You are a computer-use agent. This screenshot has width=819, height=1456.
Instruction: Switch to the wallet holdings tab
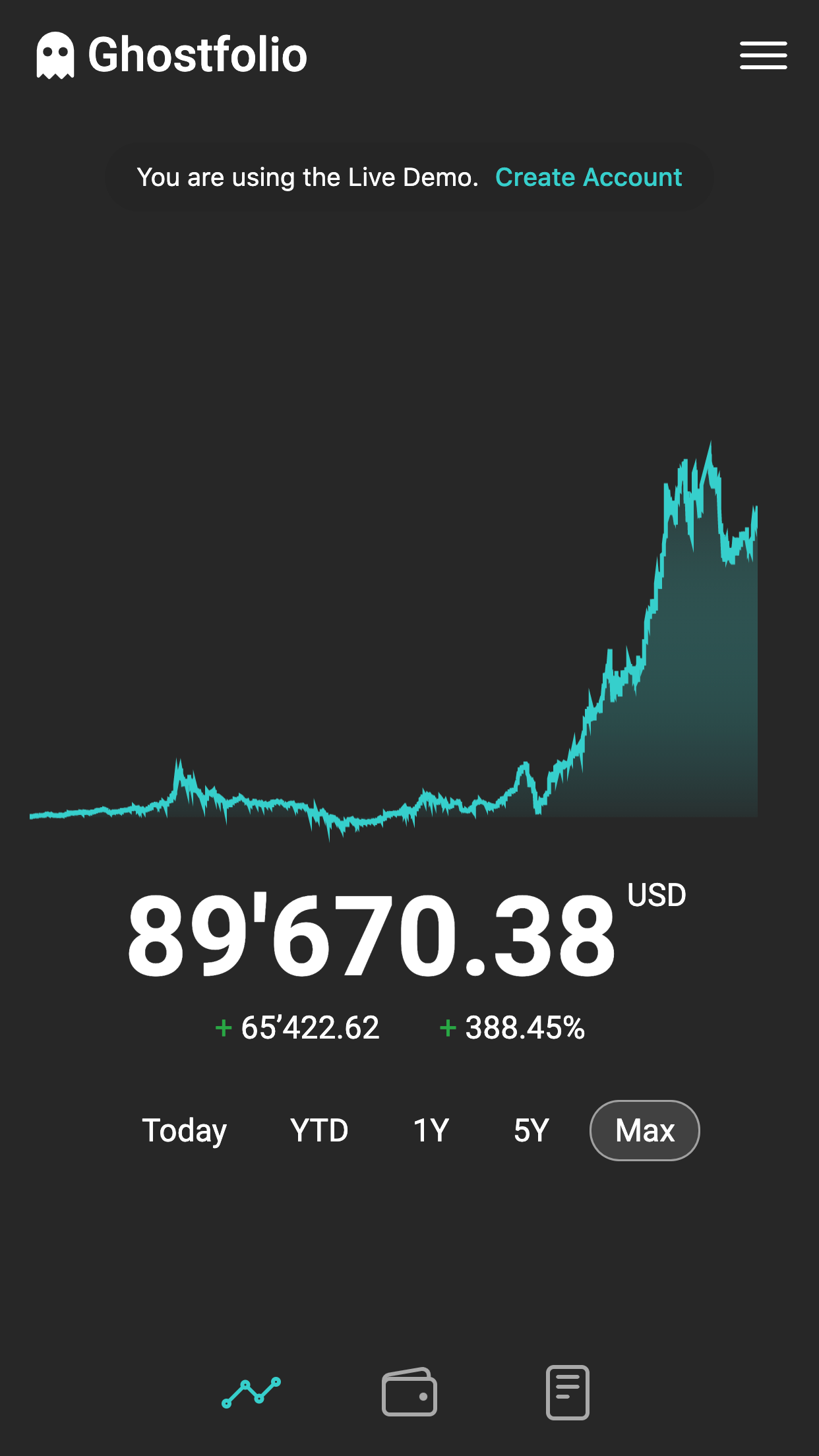pyautogui.click(x=409, y=1393)
